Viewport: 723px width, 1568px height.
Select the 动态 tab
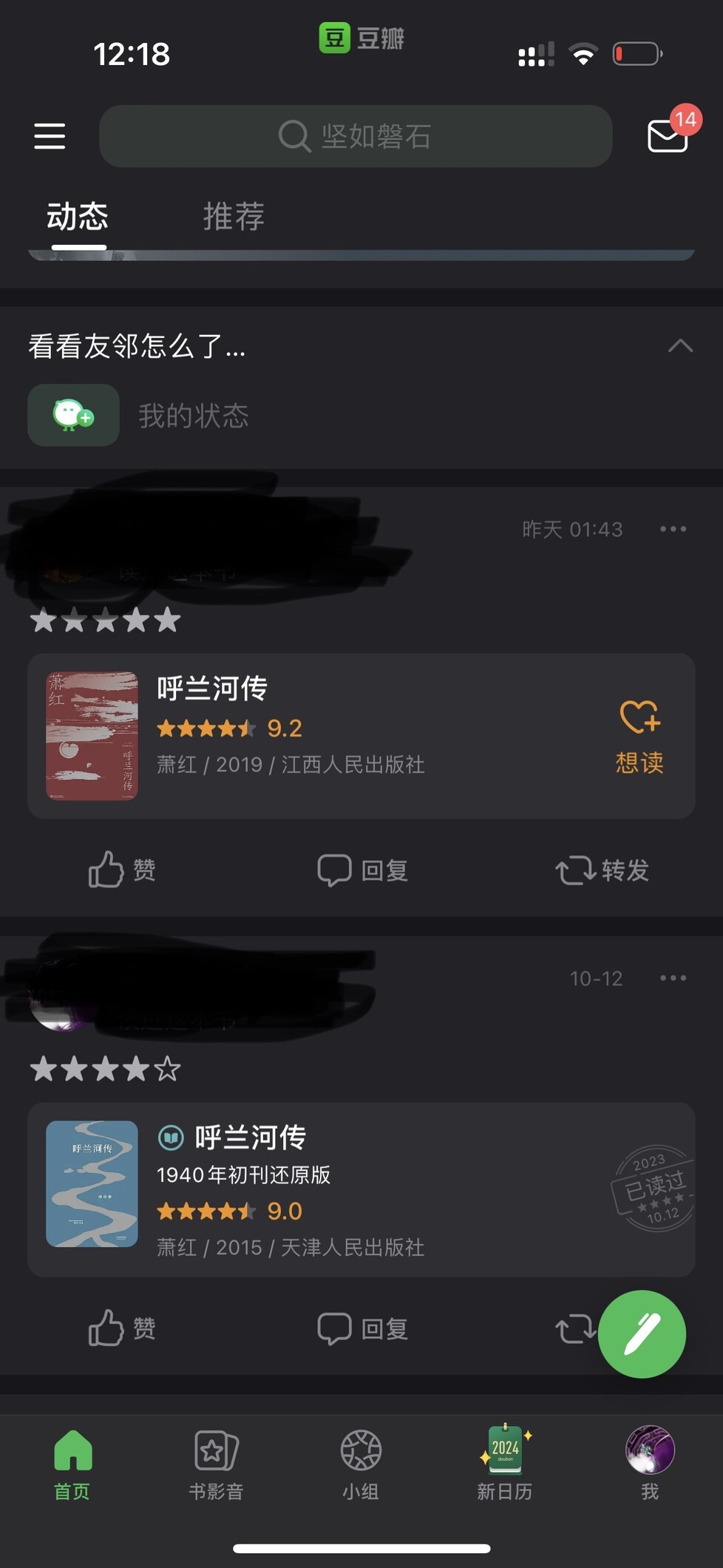[78, 217]
